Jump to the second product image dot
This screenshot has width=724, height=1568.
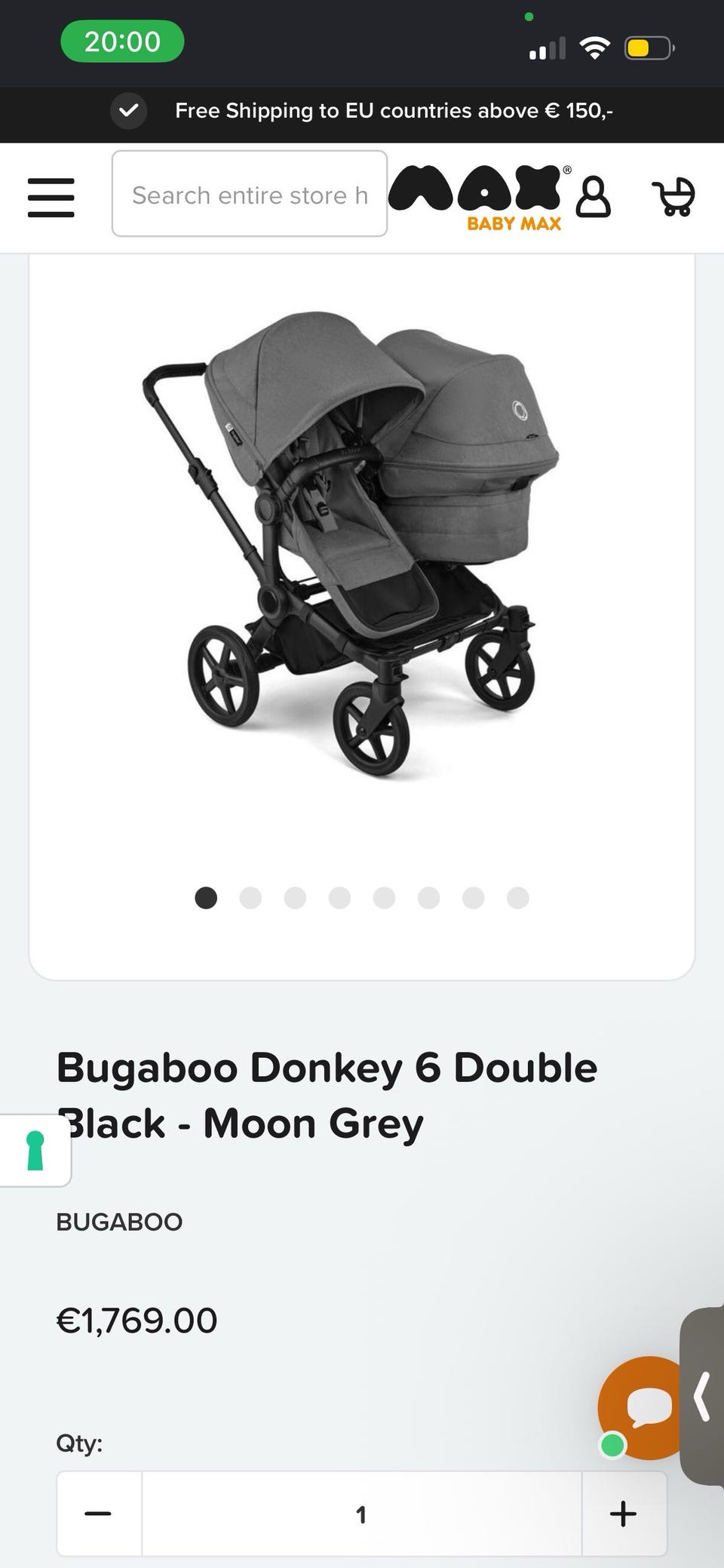click(x=250, y=898)
